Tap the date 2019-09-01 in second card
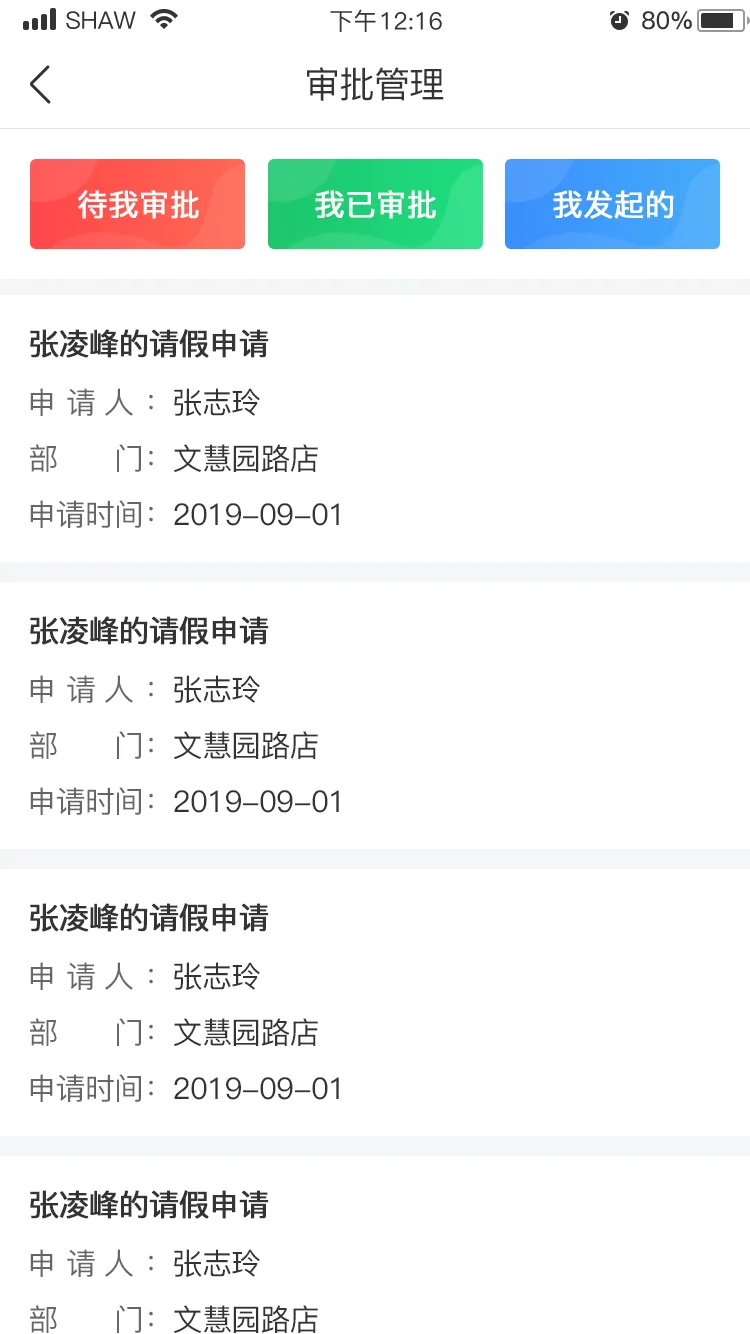The height and width of the screenshot is (1334, 750). (258, 801)
